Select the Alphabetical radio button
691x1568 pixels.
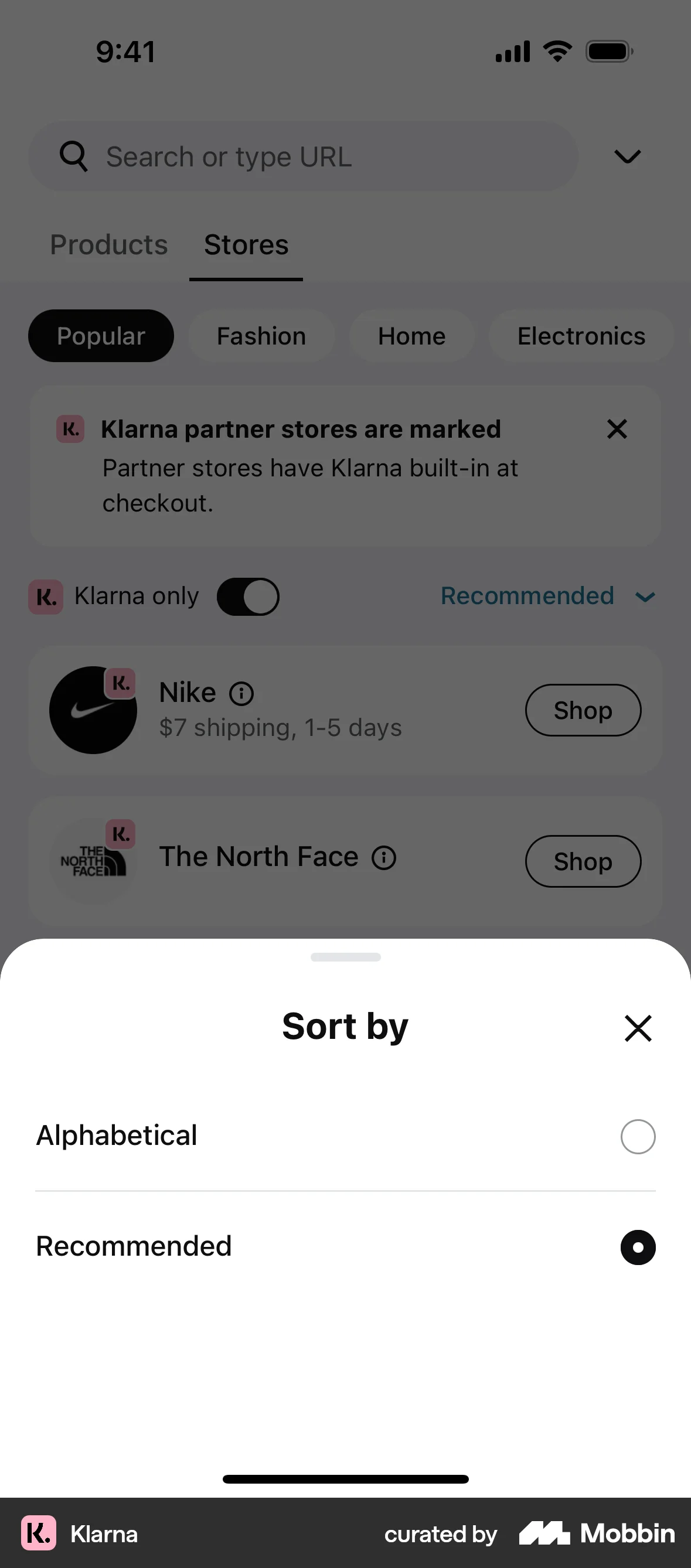(638, 1136)
